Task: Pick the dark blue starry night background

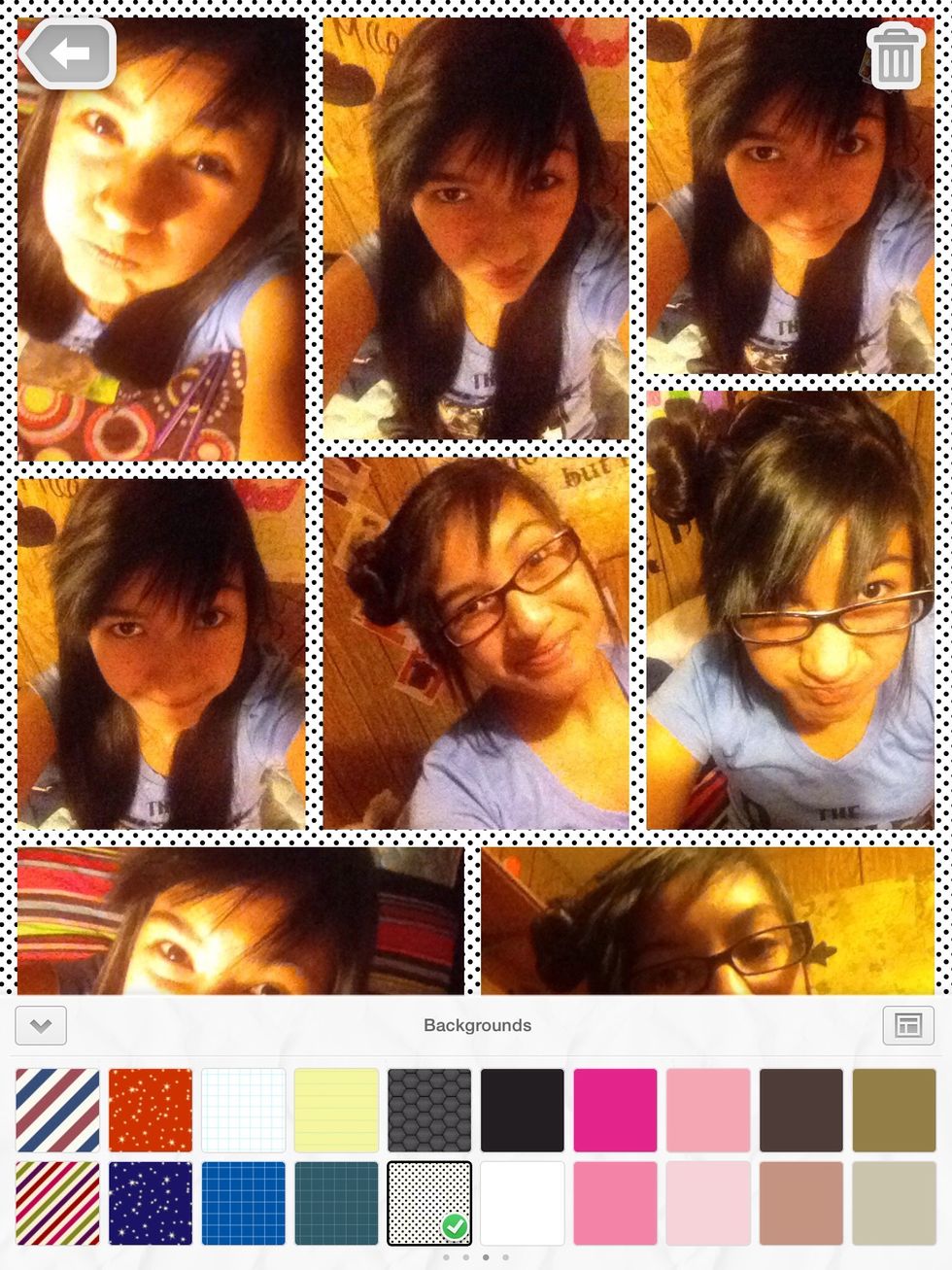Action: coord(151,1203)
